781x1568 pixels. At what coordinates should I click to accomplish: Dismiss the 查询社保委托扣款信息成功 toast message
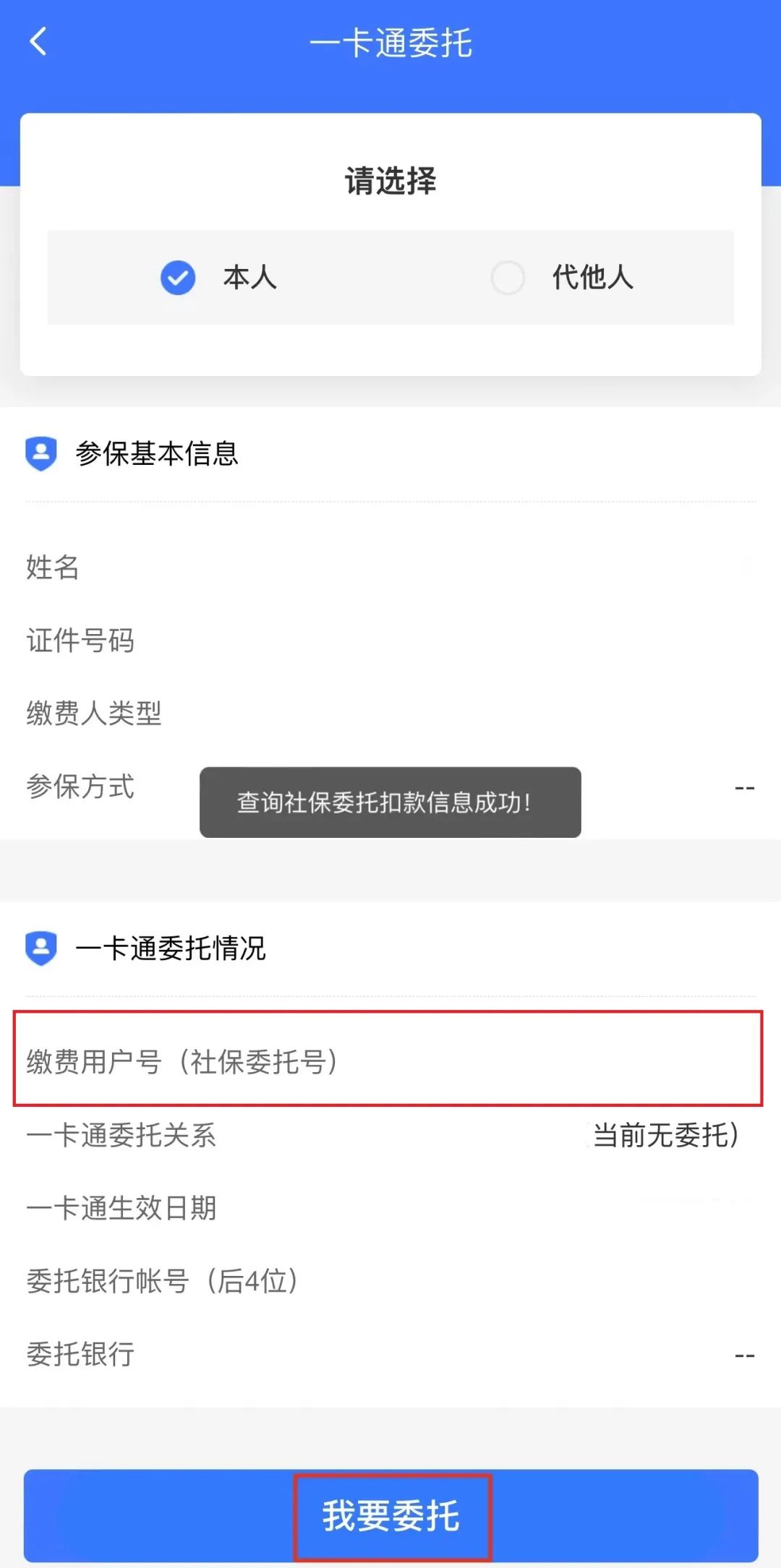click(x=389, y=802)
